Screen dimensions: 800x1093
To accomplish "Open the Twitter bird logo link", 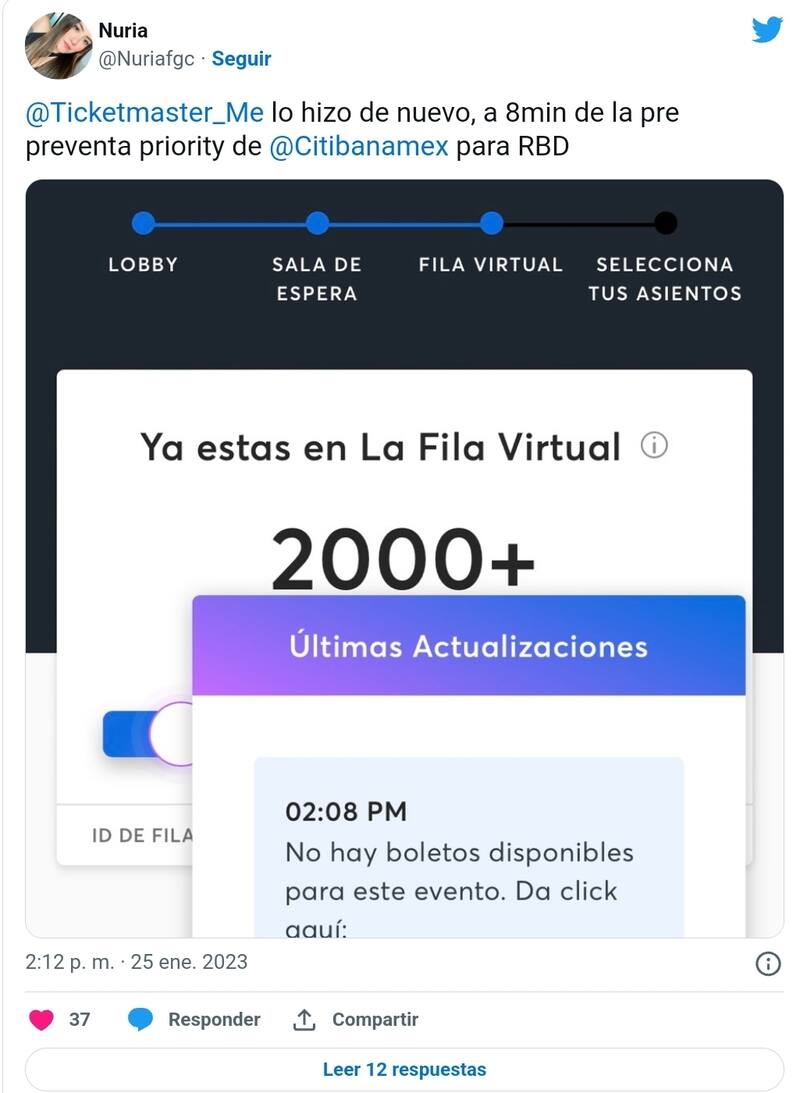I will click(x=767, y=30).
